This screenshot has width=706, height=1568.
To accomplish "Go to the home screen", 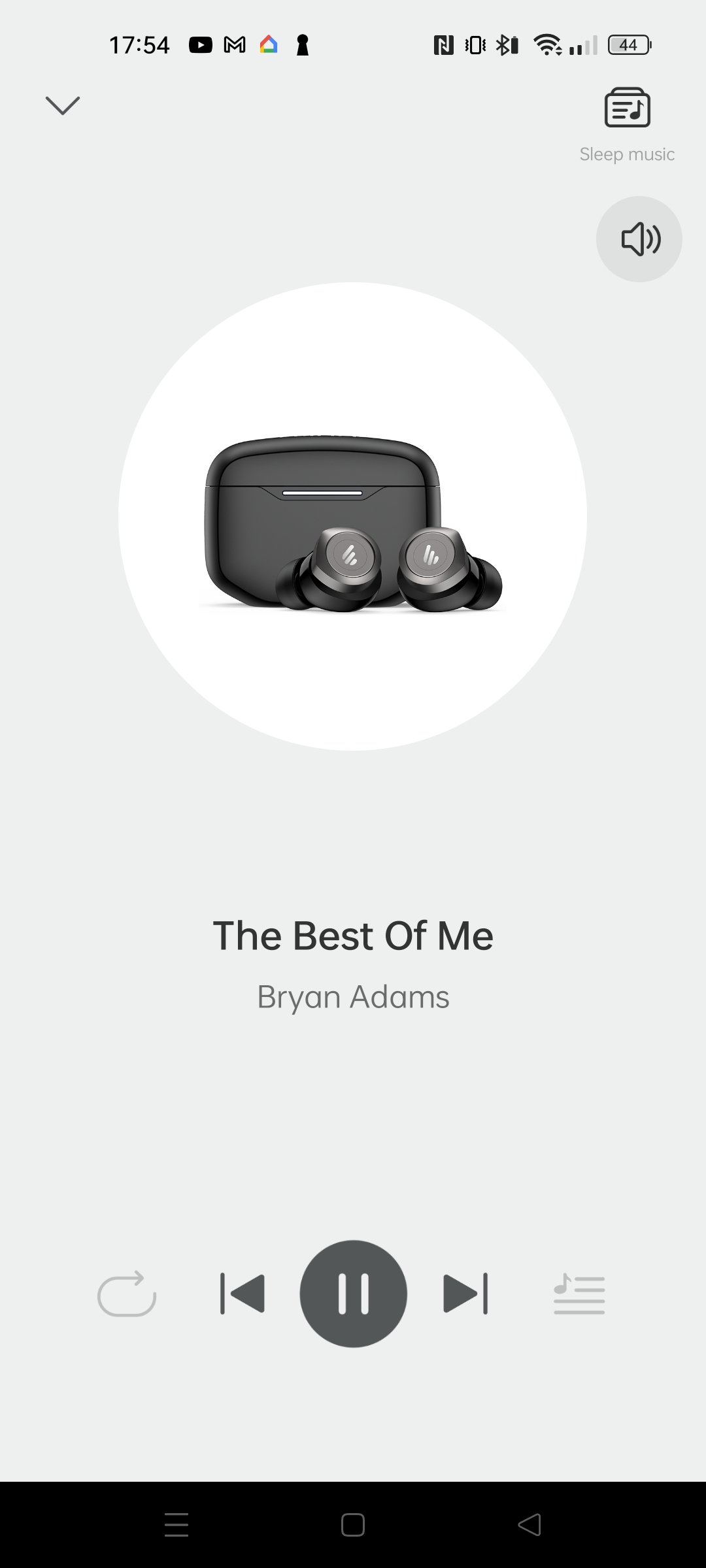I will click(353, 1525).
